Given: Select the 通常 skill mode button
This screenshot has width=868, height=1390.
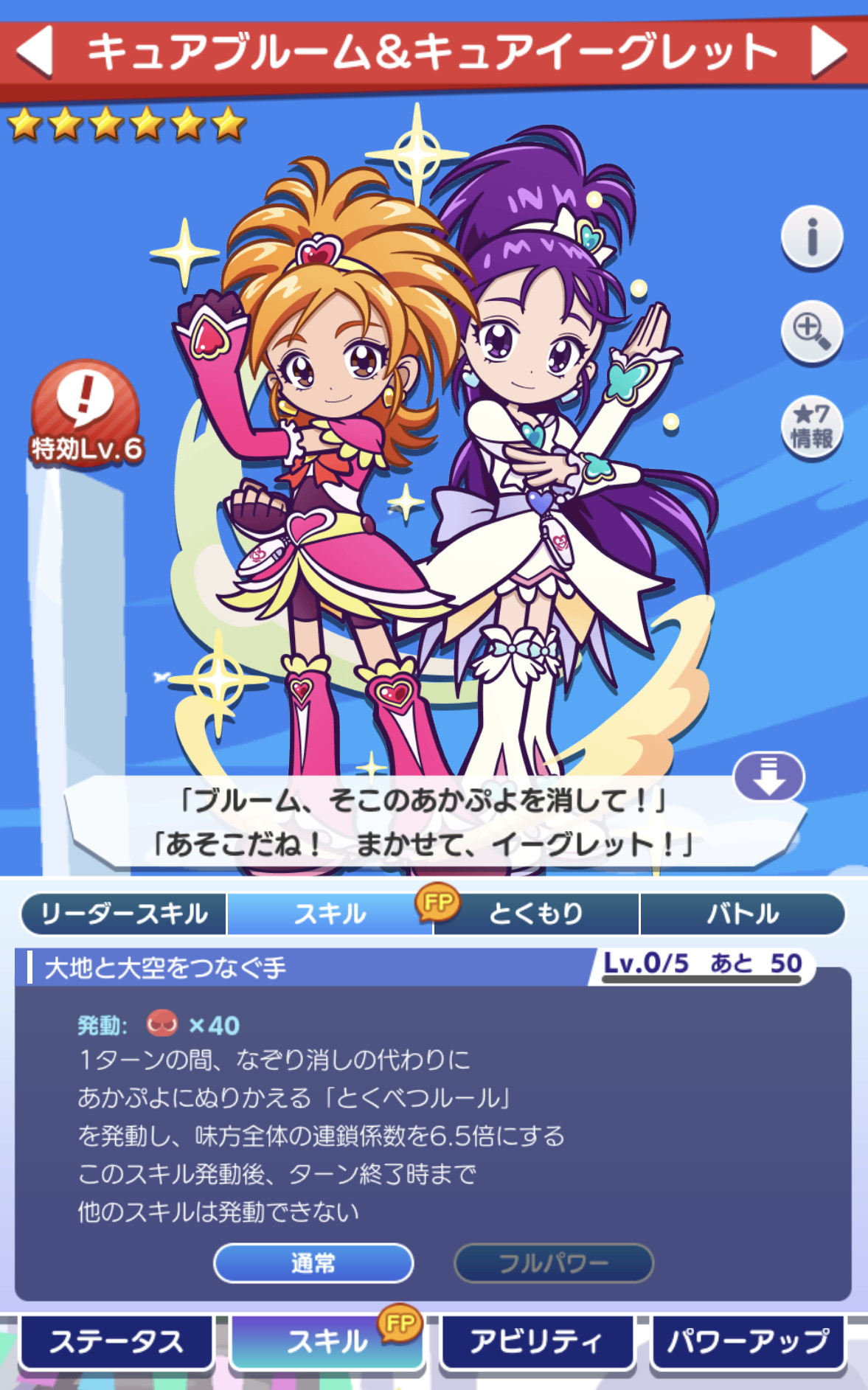Looking at the screenshot, I should (x=313, y=1263).
